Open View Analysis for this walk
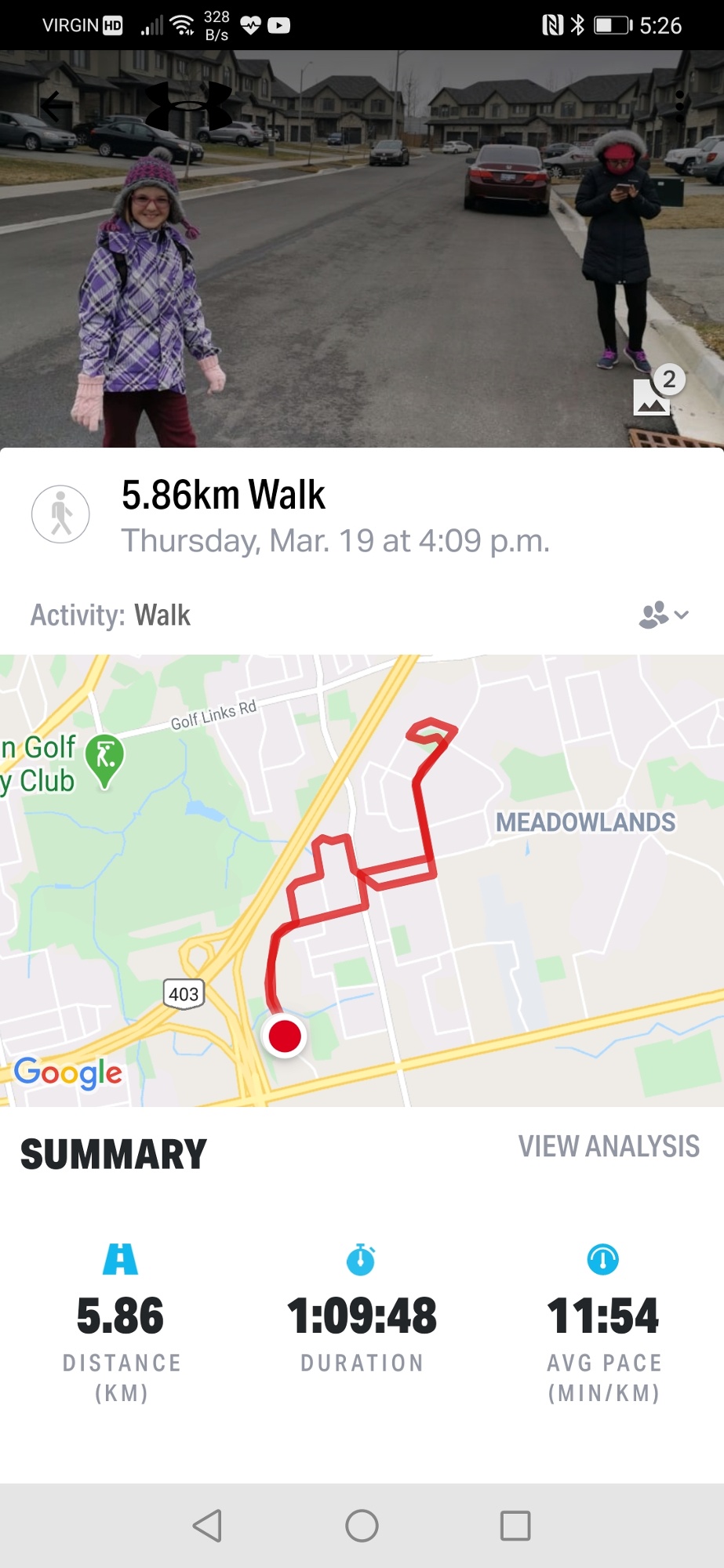The image size is (724, 1568). 609,1147
